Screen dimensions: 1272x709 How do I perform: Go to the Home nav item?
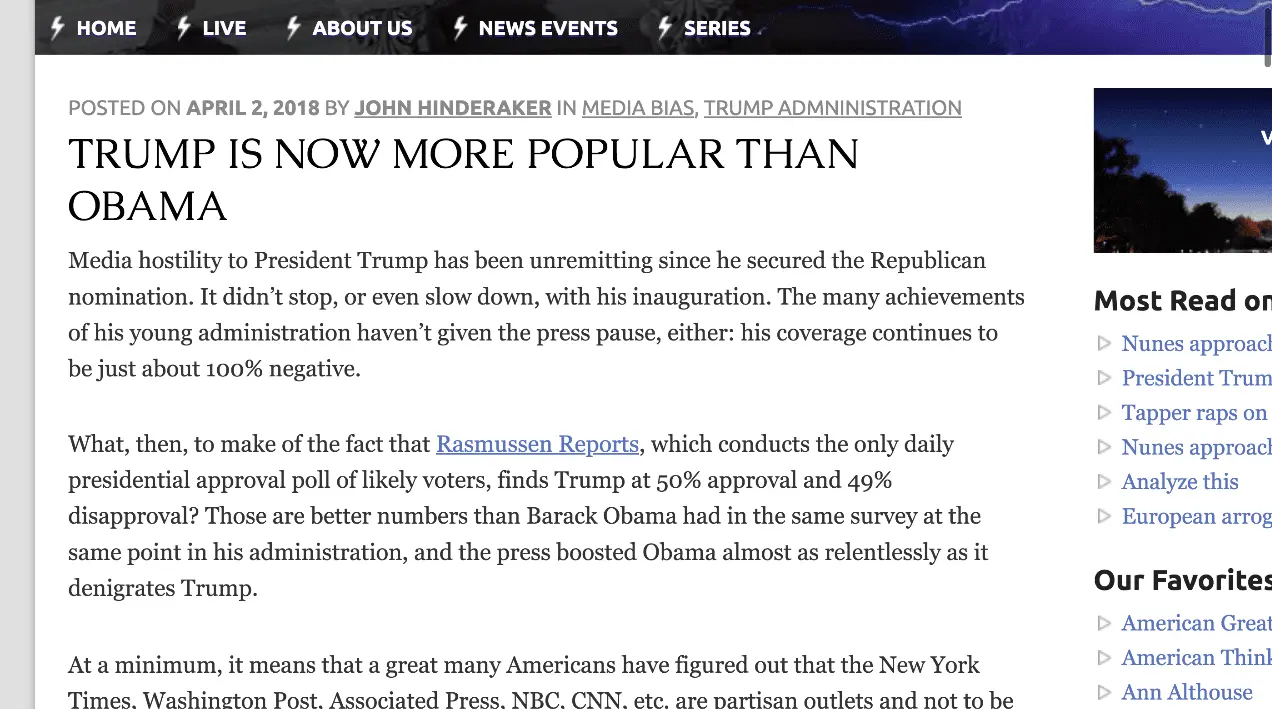tap(105, 28)
